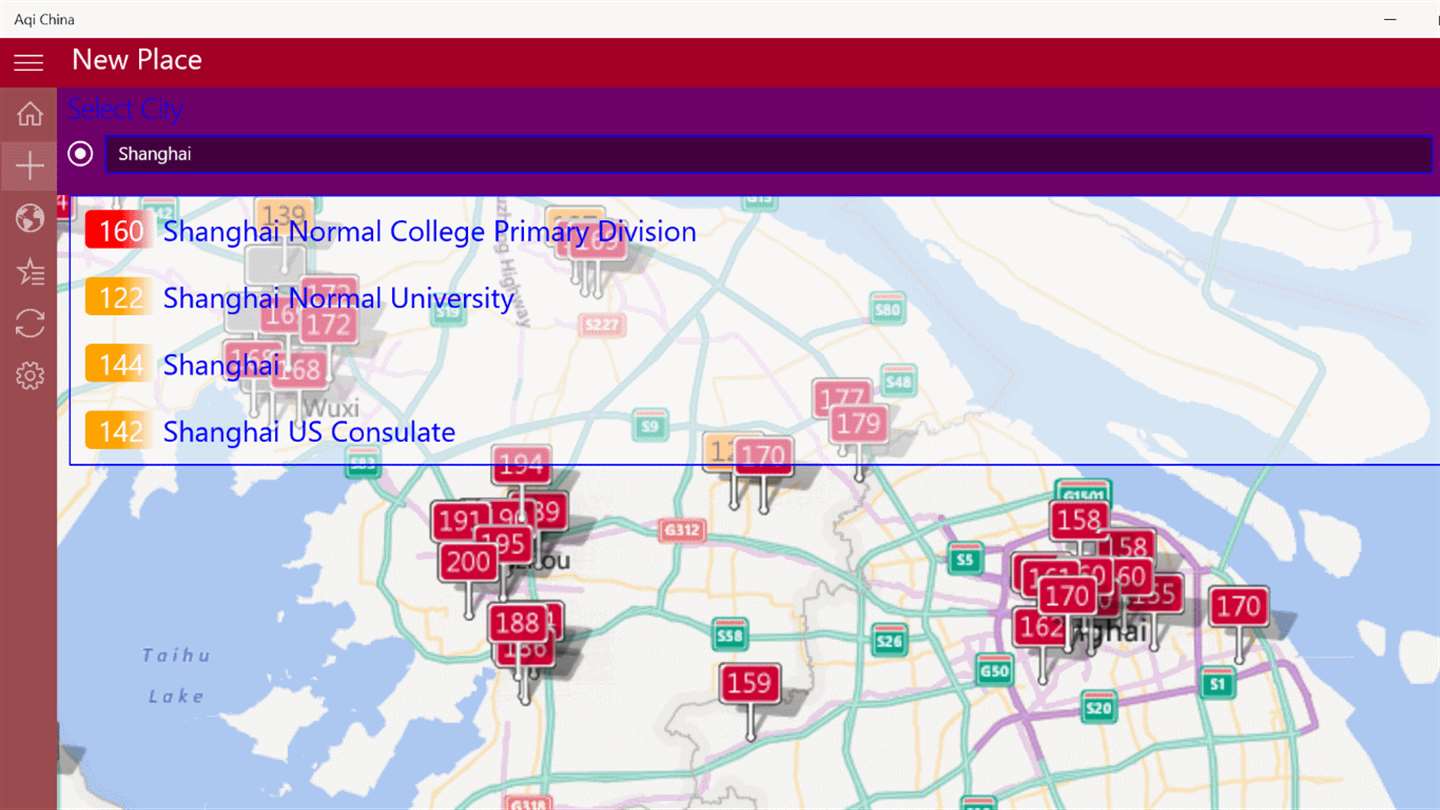This screenshot has width=1440, height=810.
Task: Select Shanghai US Consulate station
Action: point(309,432)
